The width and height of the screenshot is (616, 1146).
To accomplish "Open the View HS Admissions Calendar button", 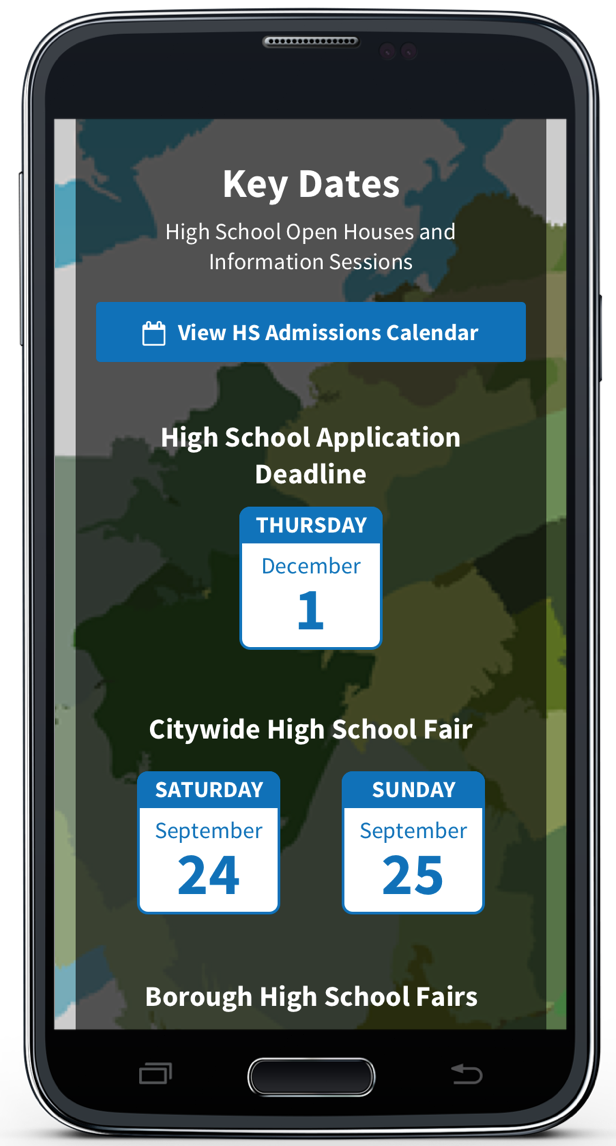I will [310, 332].
